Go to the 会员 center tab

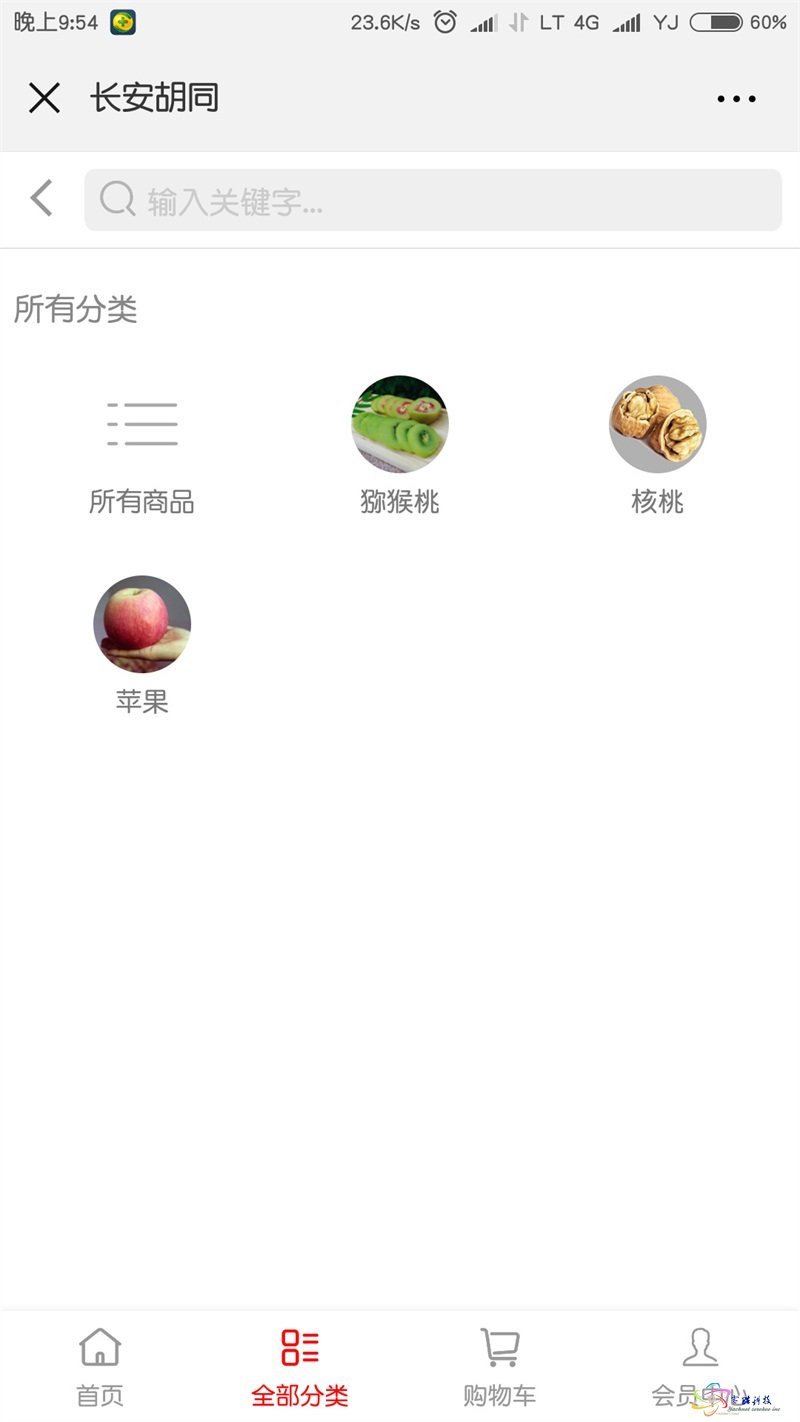pyautogui.click(x=700, y=1367)
